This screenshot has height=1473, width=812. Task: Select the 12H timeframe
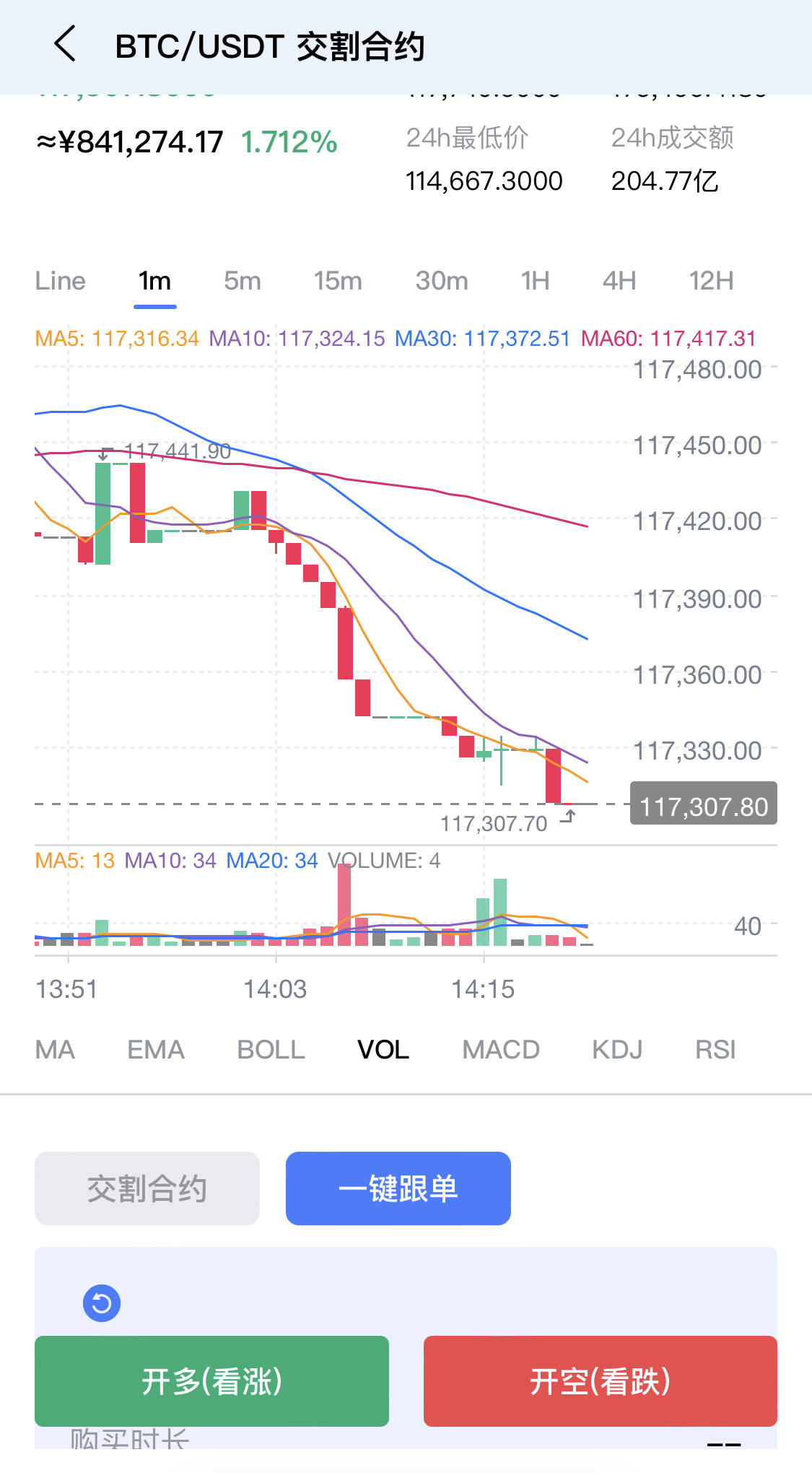point(712,281)
